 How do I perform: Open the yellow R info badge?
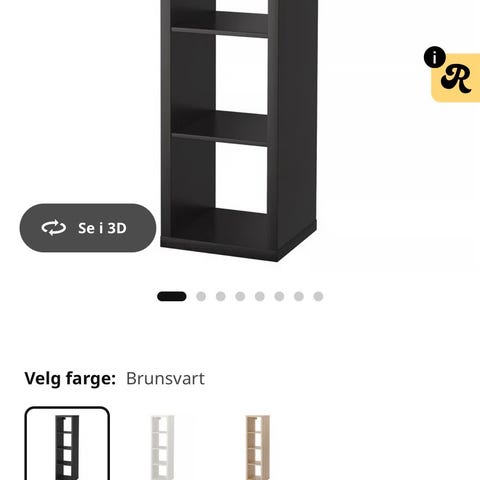coord(455,77)
